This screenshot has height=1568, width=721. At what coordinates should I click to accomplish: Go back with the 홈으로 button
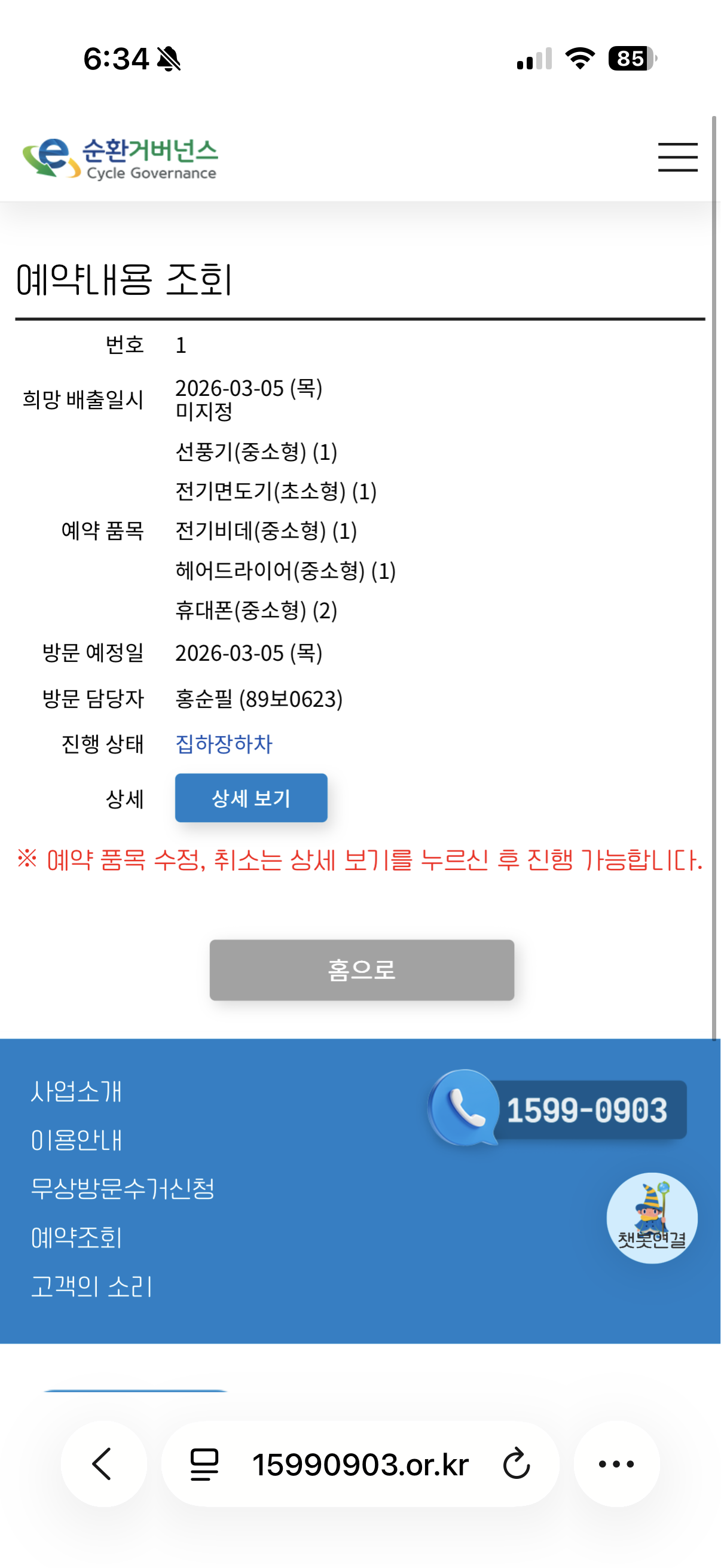[x=362, y=969]
